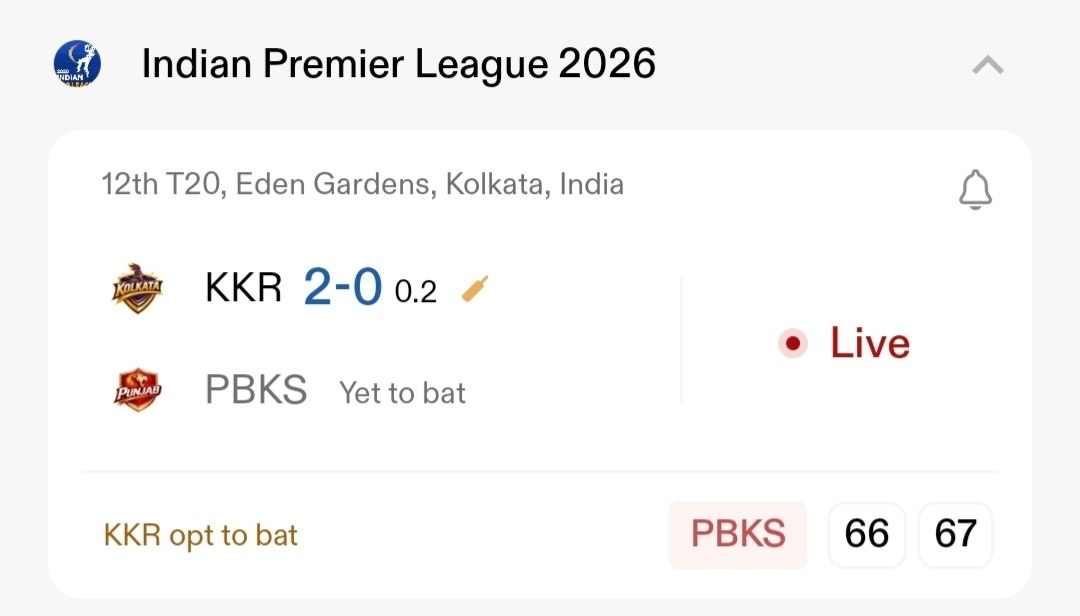Screen dimensions: 1080x616
Task: Collapse the Indian Premier League 2026 section
Action: [988, 65]
